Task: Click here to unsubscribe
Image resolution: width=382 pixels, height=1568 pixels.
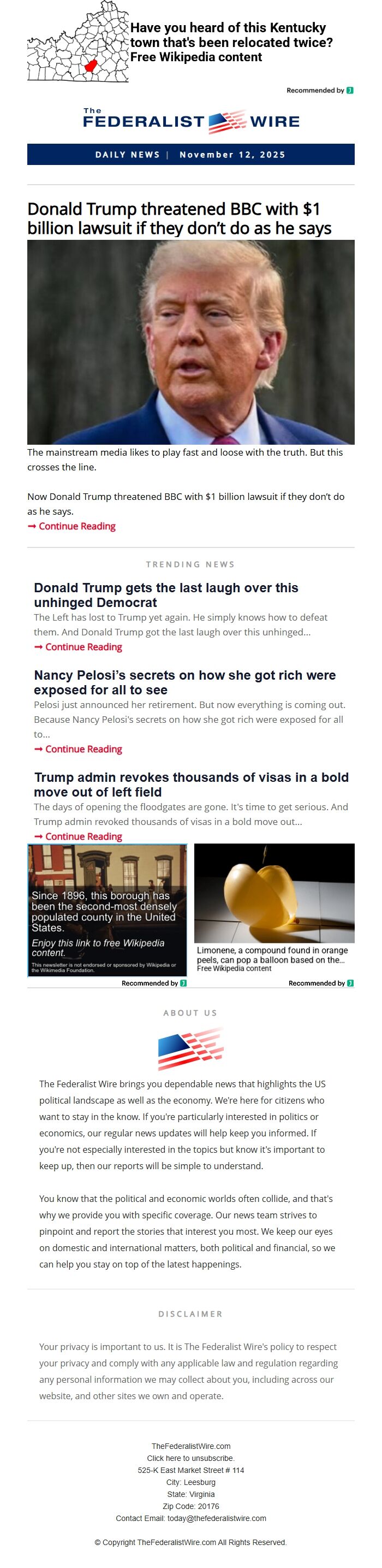Action: (x=190, y=1458)
